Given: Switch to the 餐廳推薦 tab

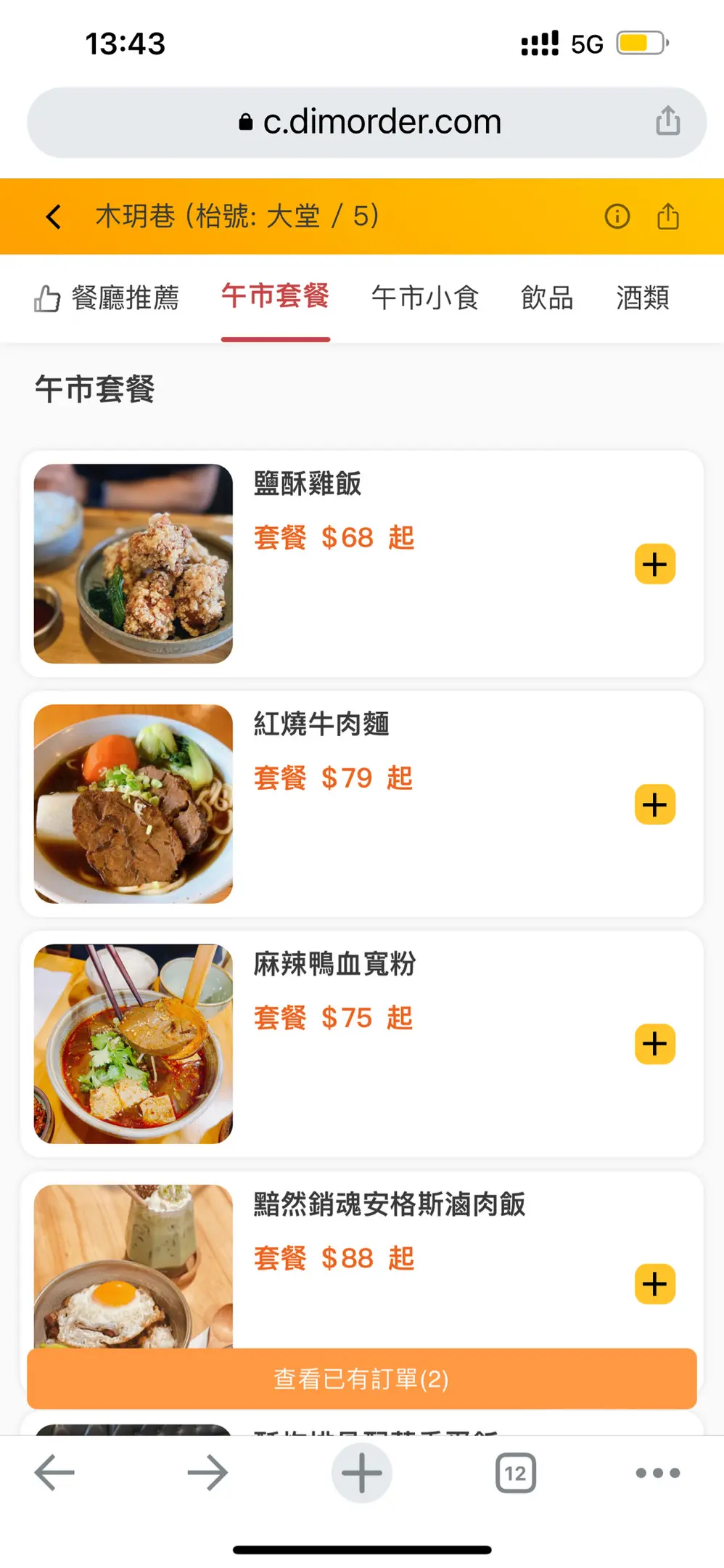Looking at the screenshot, I should 107,298.
